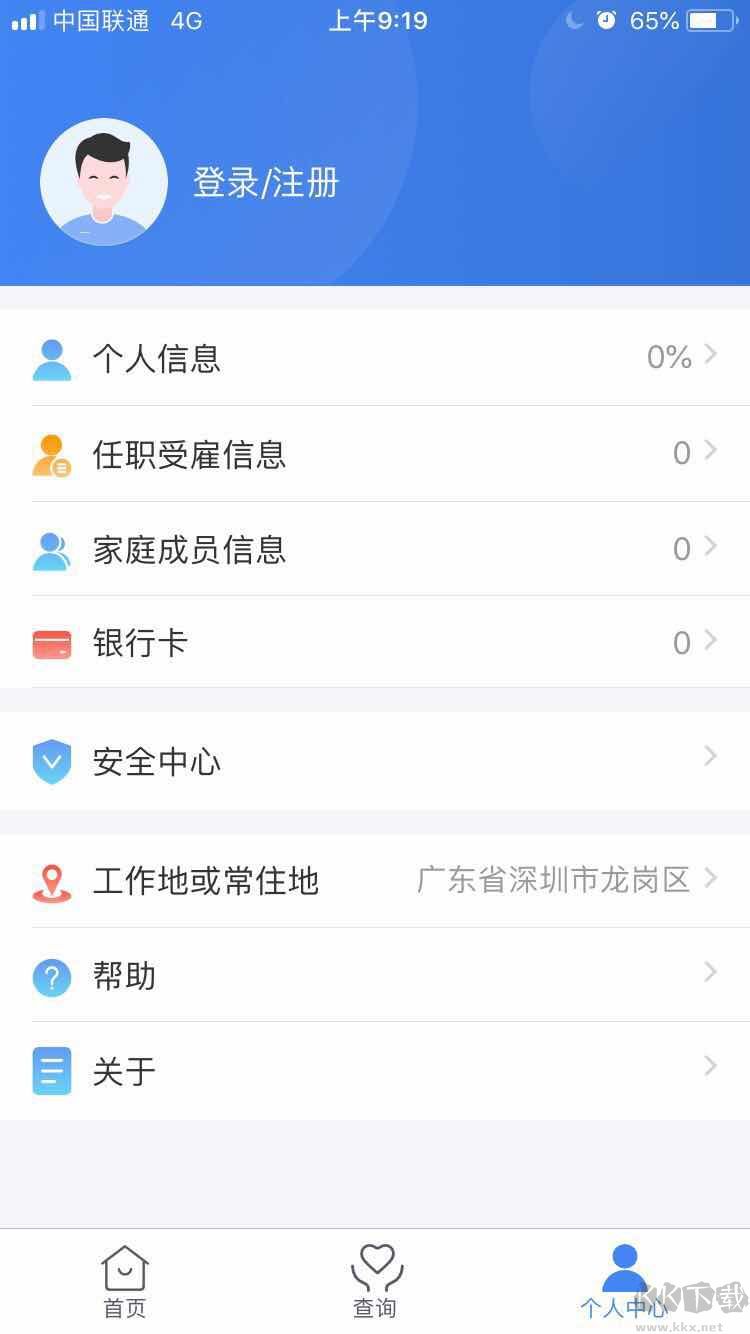
Task: Open the 银行卡 row via its arrow
Action: (x=712, y=643)
